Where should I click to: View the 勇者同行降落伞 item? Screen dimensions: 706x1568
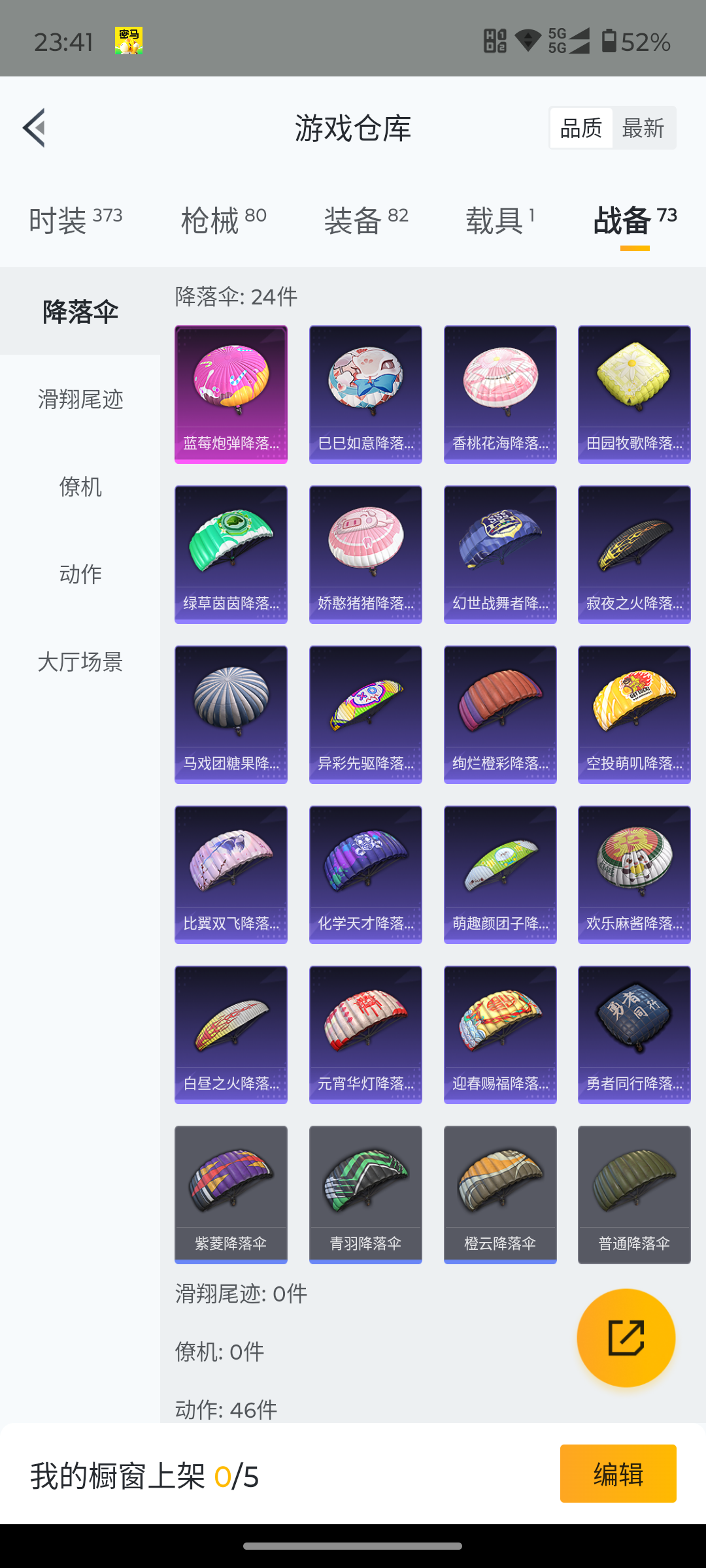[x=634, y=1034]
